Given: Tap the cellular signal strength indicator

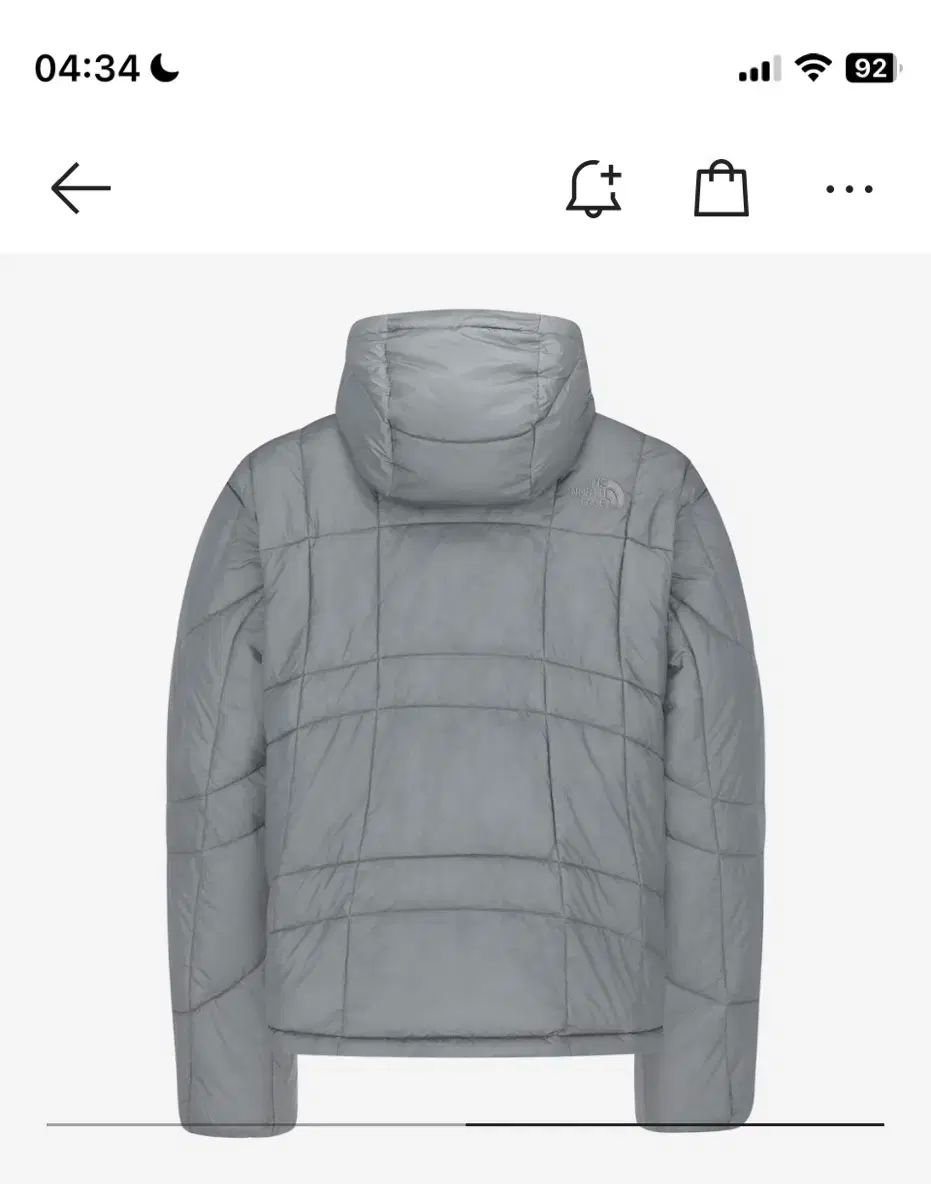Looking at the screenshot, I should click(x=757, y=68).
